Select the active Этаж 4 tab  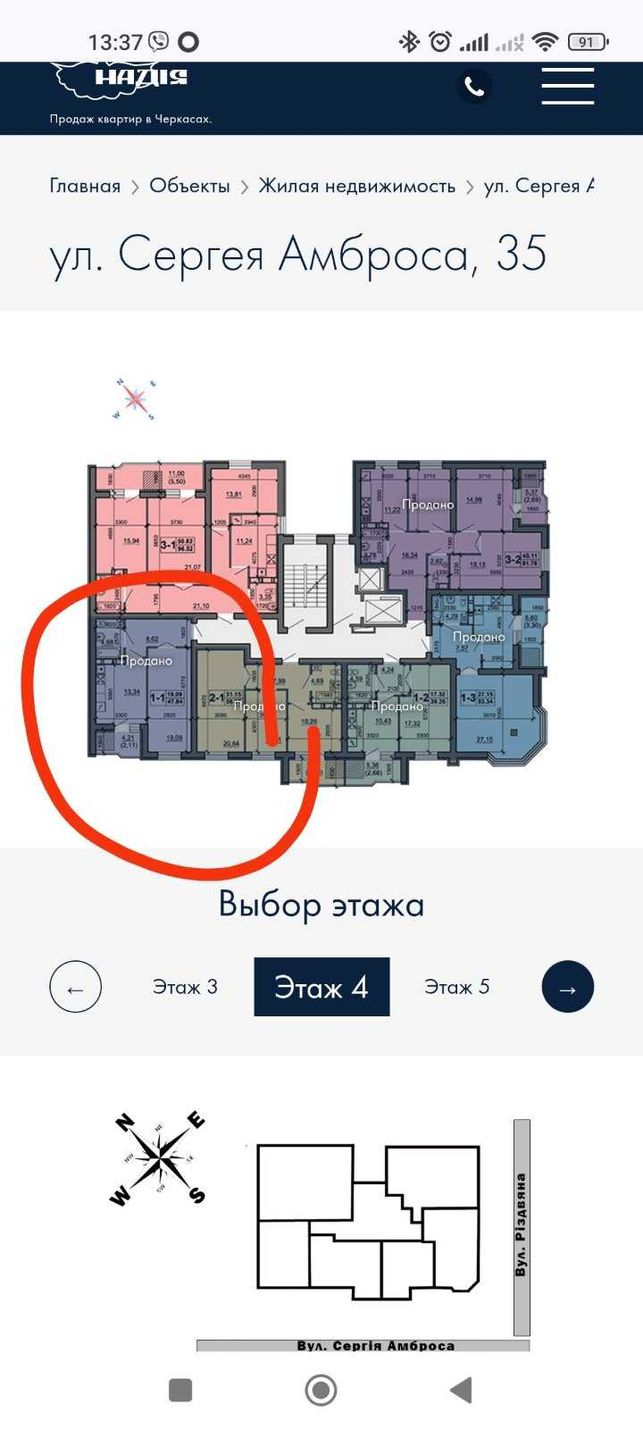pos(322,987)
